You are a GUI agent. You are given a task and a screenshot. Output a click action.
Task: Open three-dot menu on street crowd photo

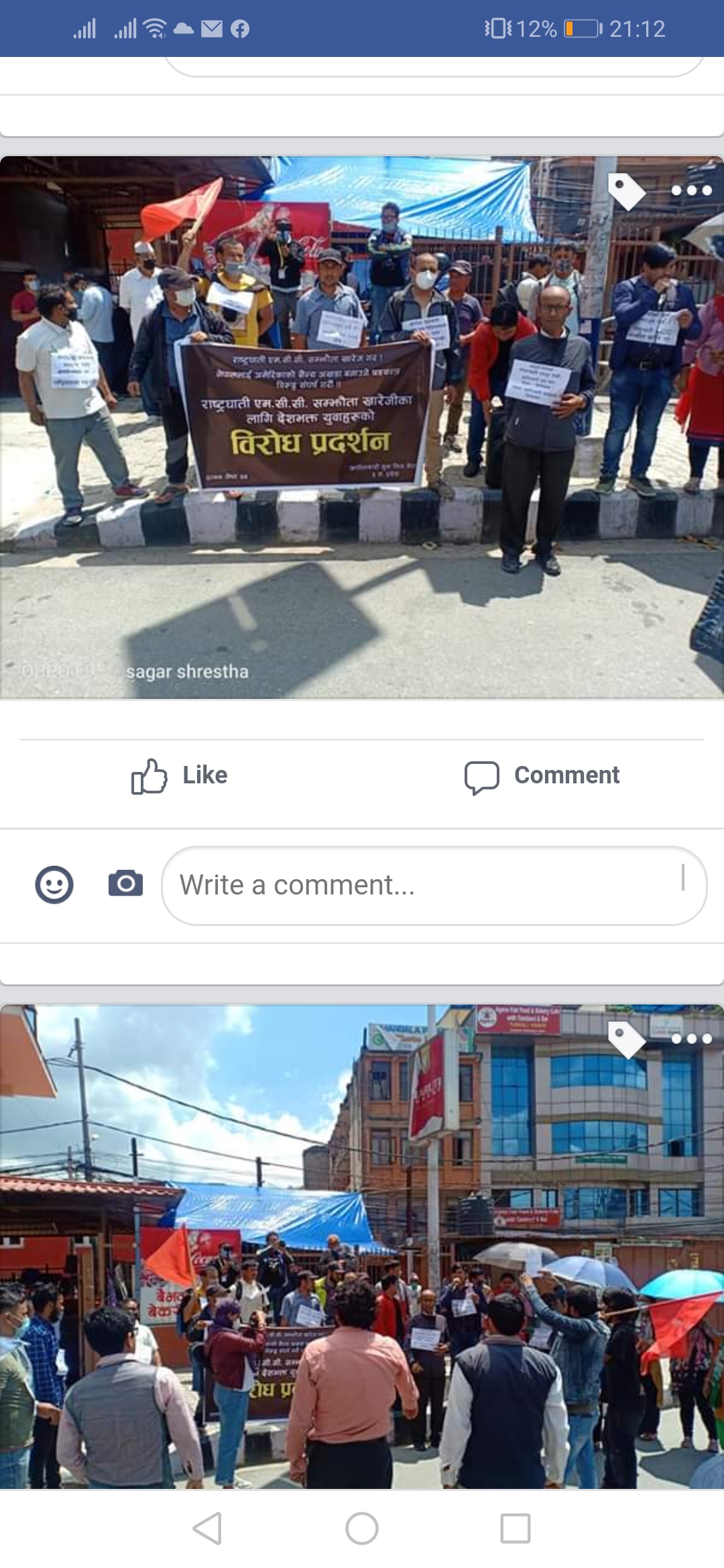pos(691,1039)
